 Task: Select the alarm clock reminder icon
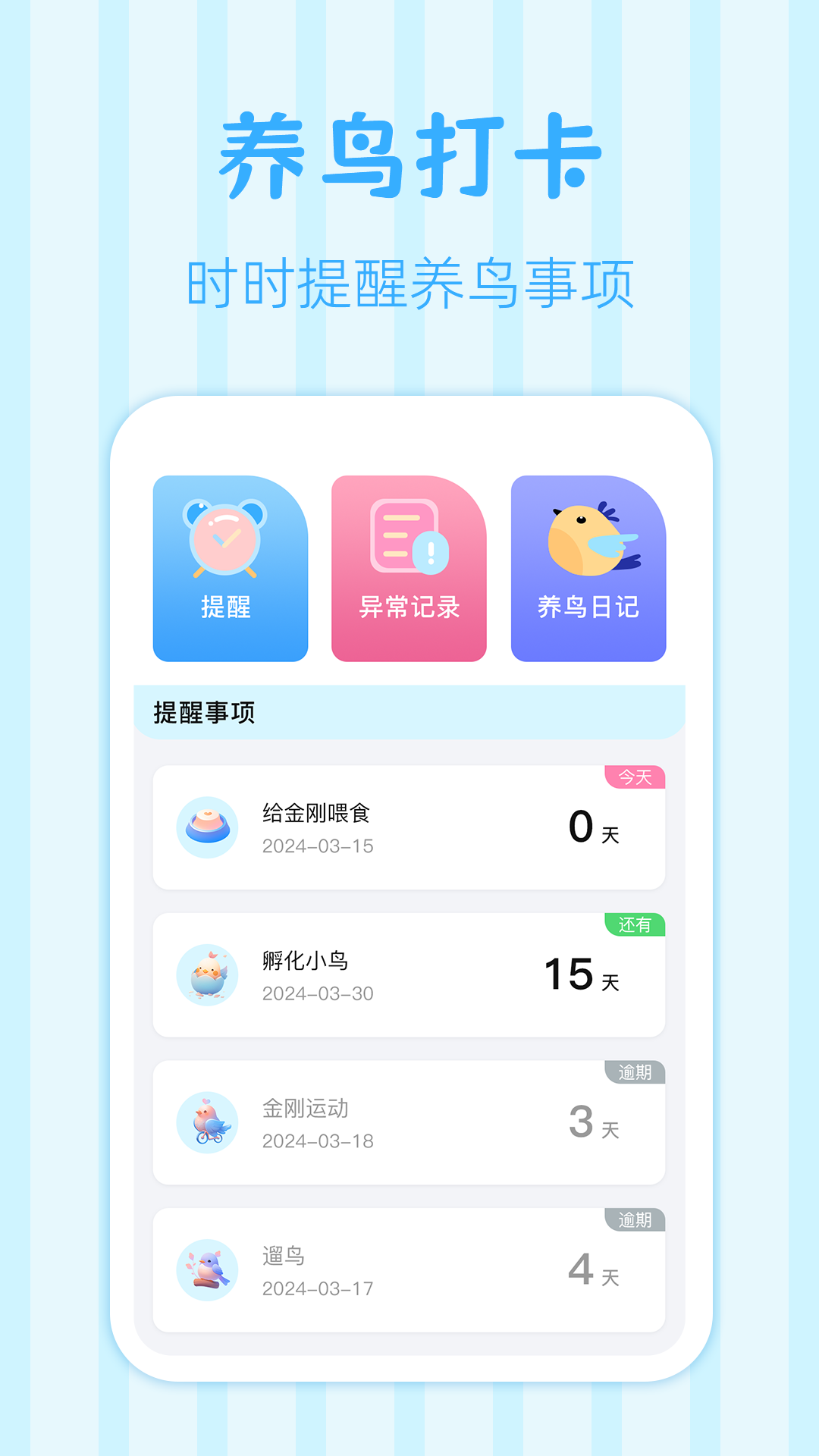224,538
